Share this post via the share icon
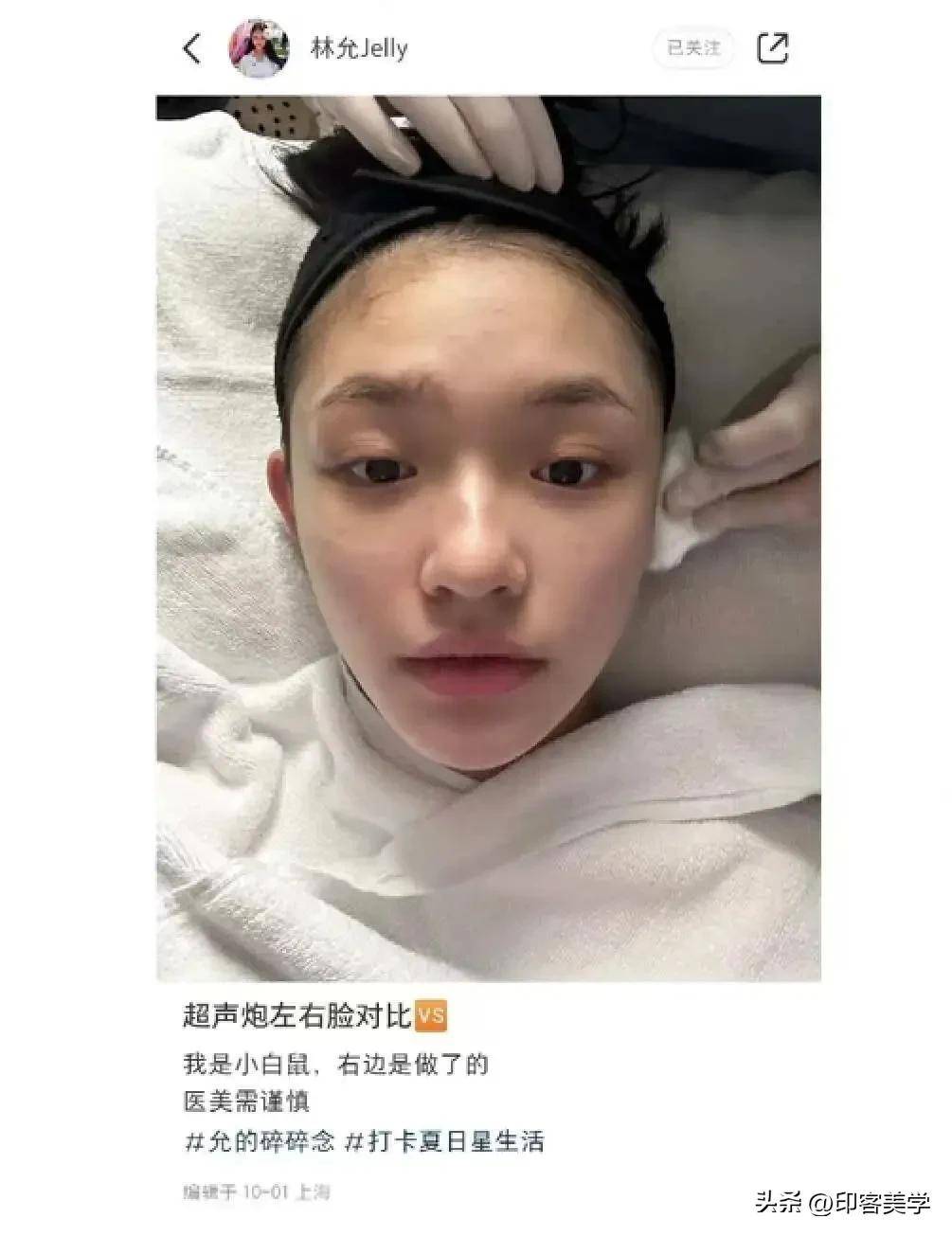The width and height of the screenshot is (952, 1236). click(x=773, y=48)
